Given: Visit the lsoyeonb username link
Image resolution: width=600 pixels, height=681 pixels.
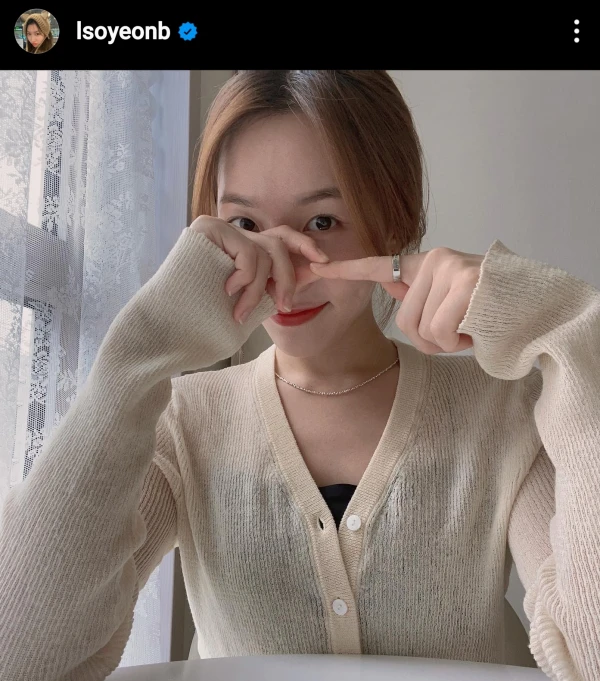Looking at the screenshot, I should [x=123, y=31].
